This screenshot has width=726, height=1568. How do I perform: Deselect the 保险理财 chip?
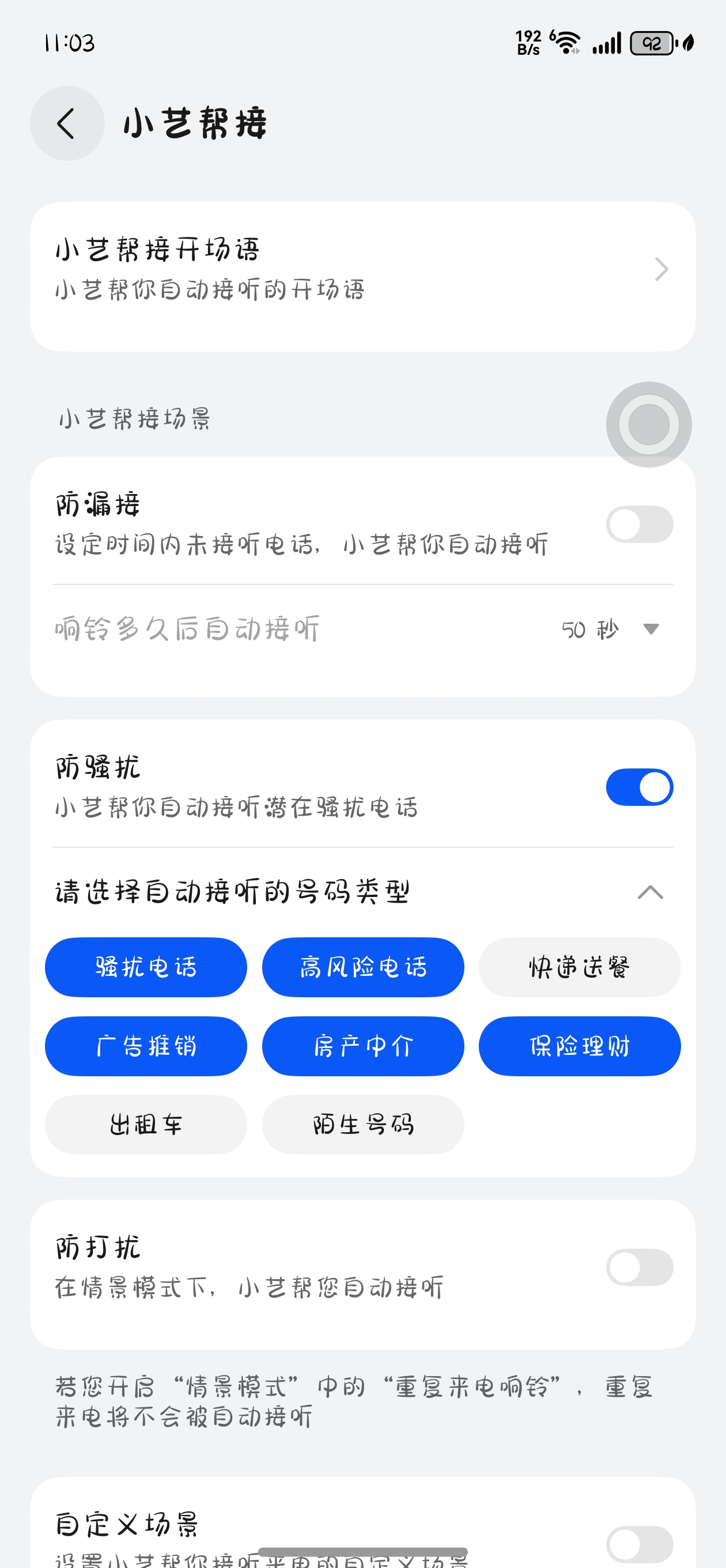[x=579, y=1046]
